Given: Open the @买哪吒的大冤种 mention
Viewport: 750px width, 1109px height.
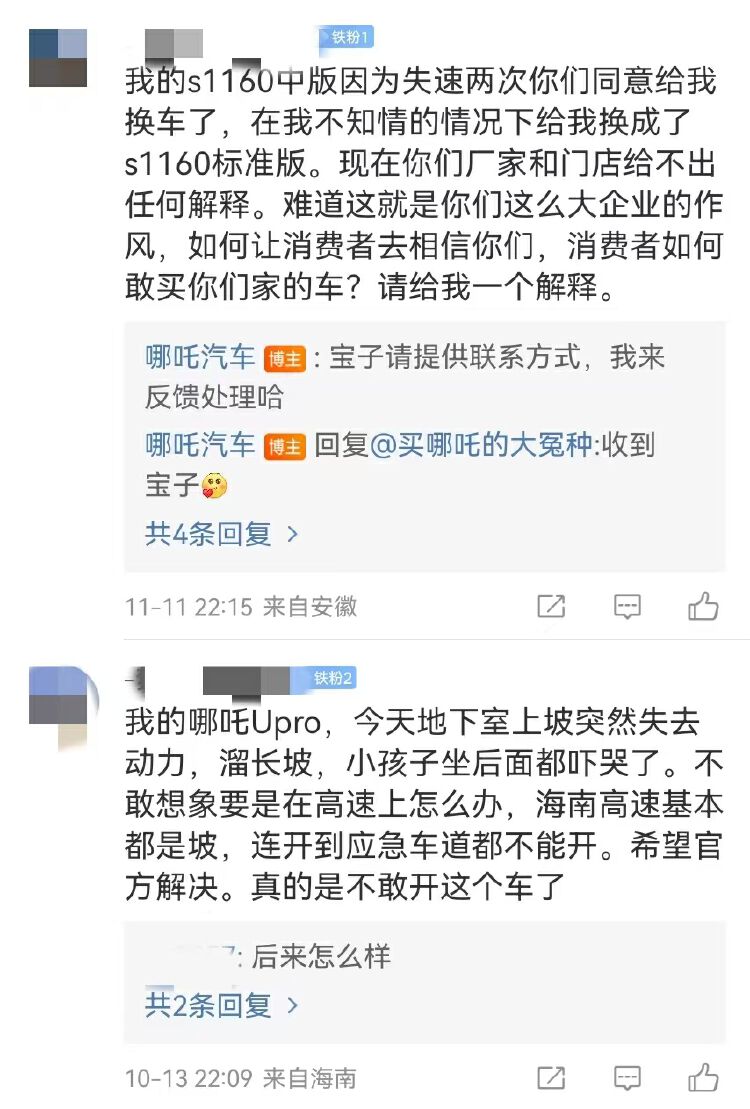Looking at the screenshot, I should [481, 445].
